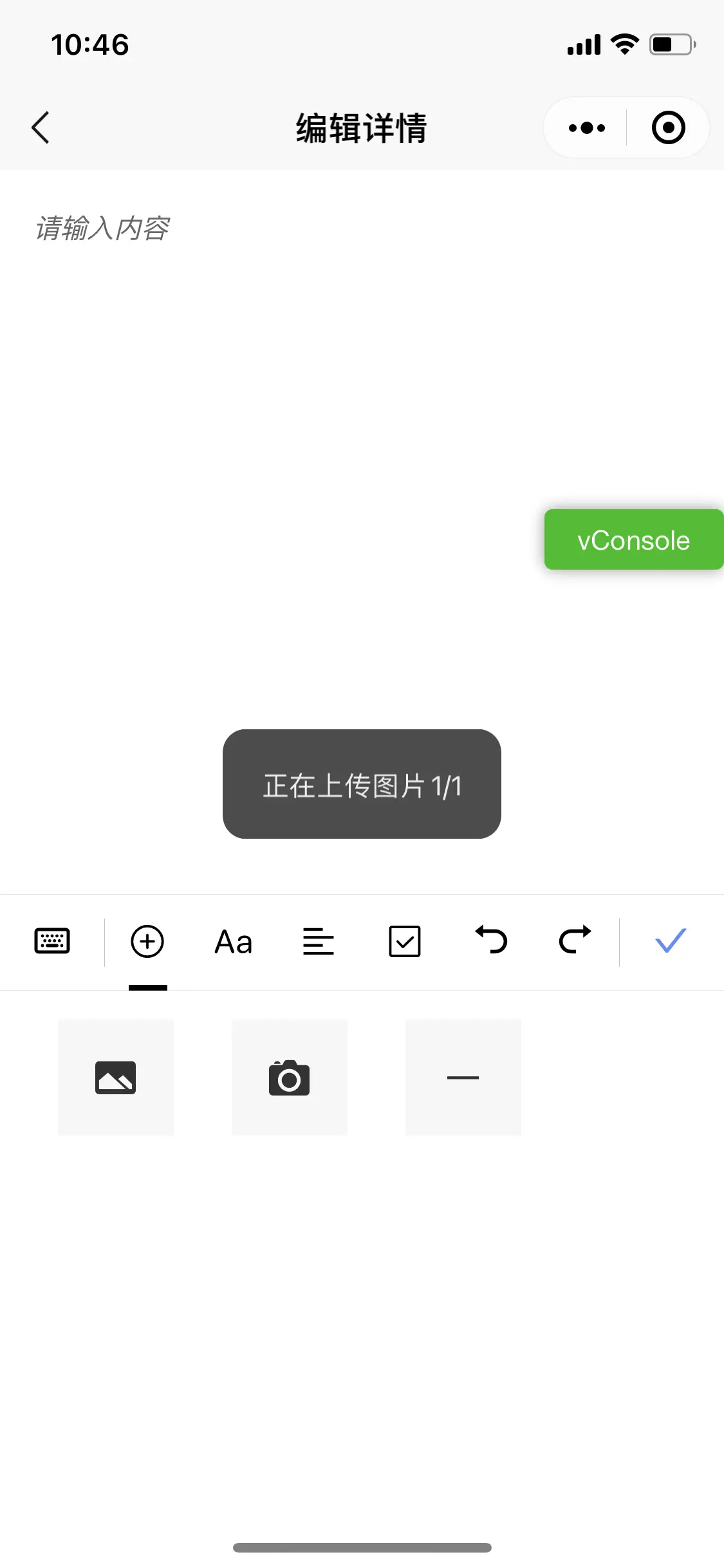Image resolution: width=724 pixels, height=1568 pixels.
Task: Open the vConsole debug panel
Action: [x=633, y=539]
